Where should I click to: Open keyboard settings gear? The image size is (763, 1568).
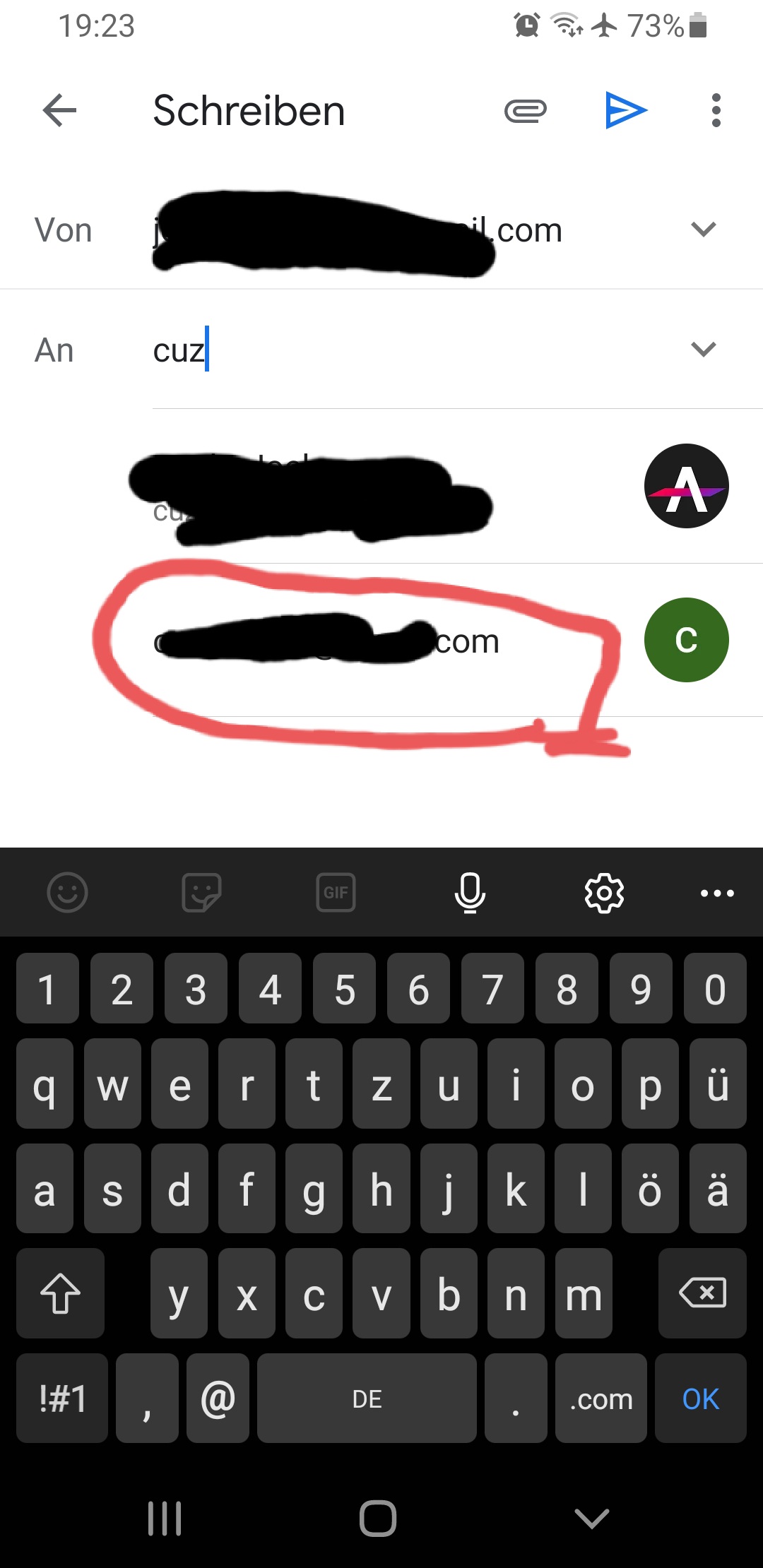[604, 893]
